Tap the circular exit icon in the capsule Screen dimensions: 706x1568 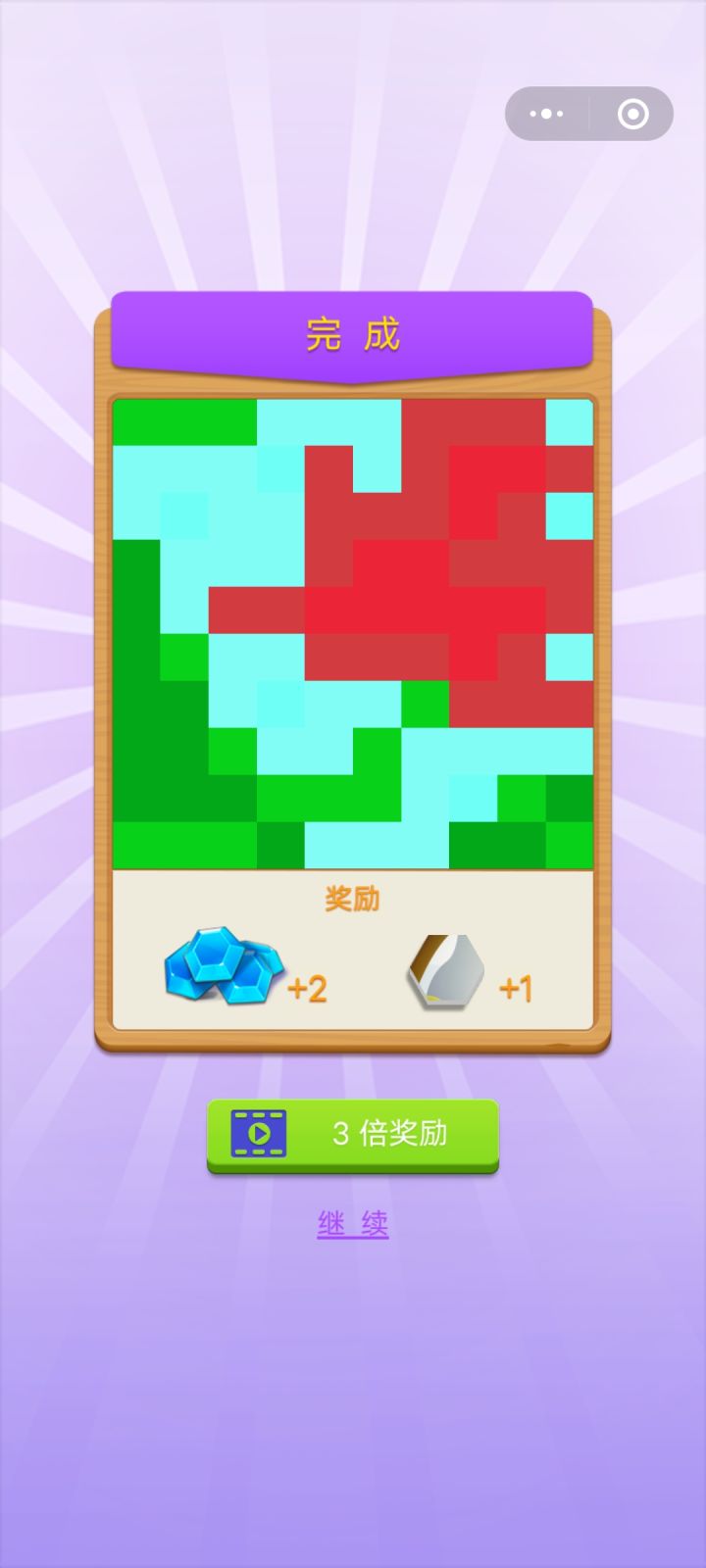point(632,113)
